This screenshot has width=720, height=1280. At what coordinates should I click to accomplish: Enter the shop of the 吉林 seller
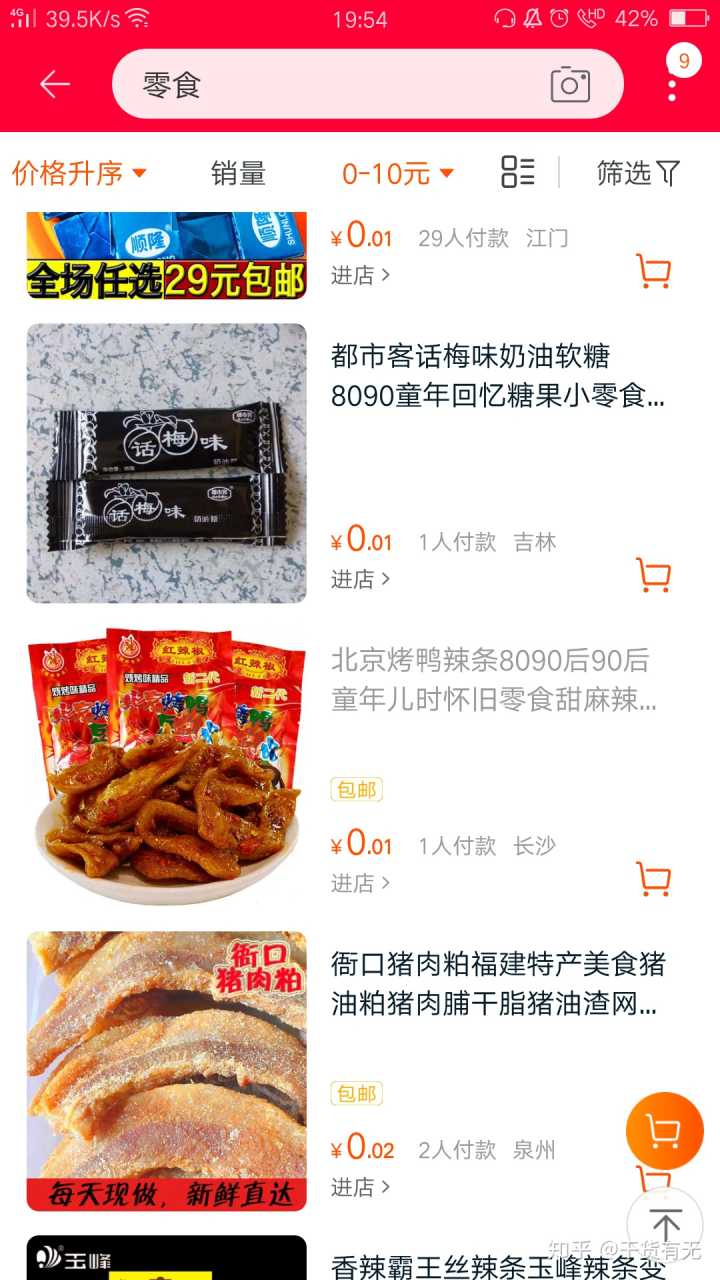tap(360, 579)
